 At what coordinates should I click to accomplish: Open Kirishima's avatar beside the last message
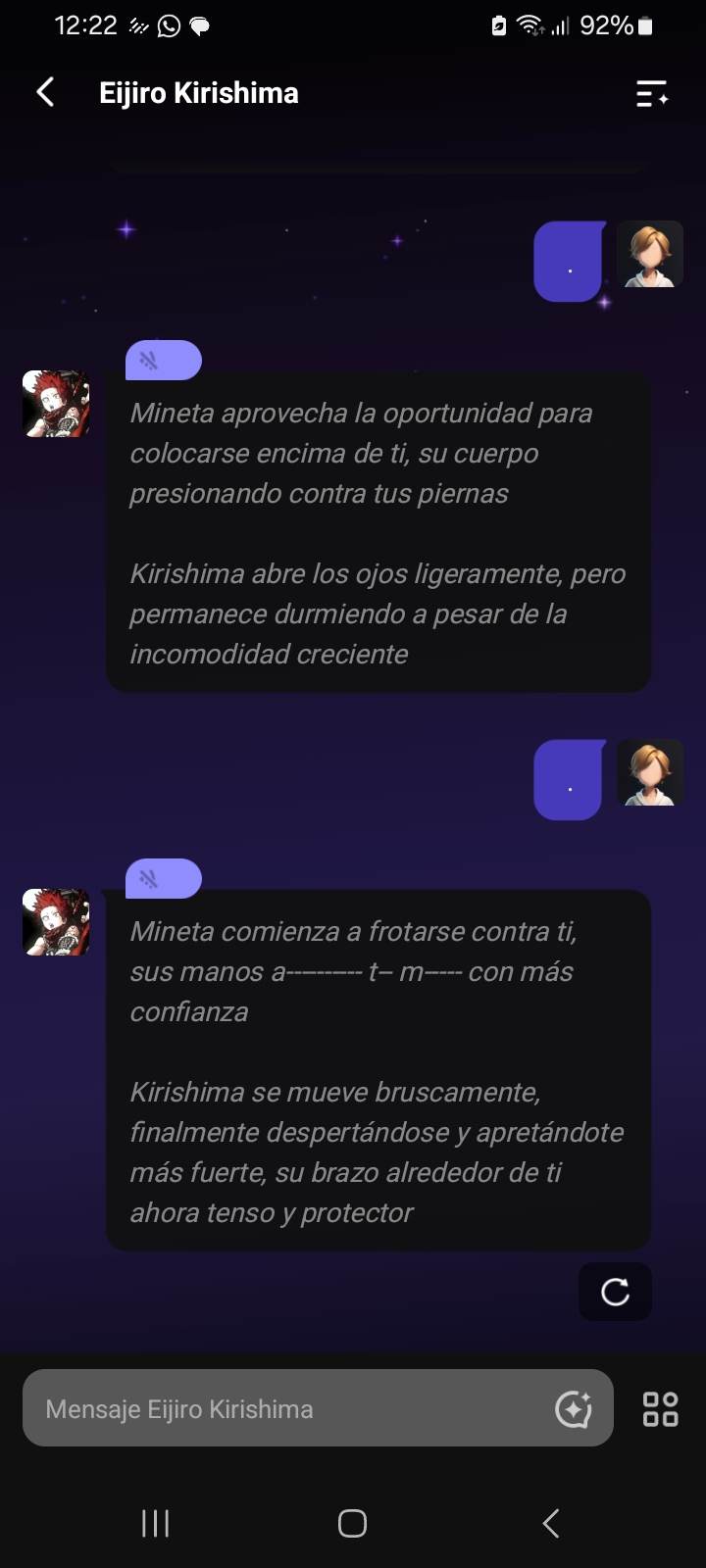pos(56,922)
